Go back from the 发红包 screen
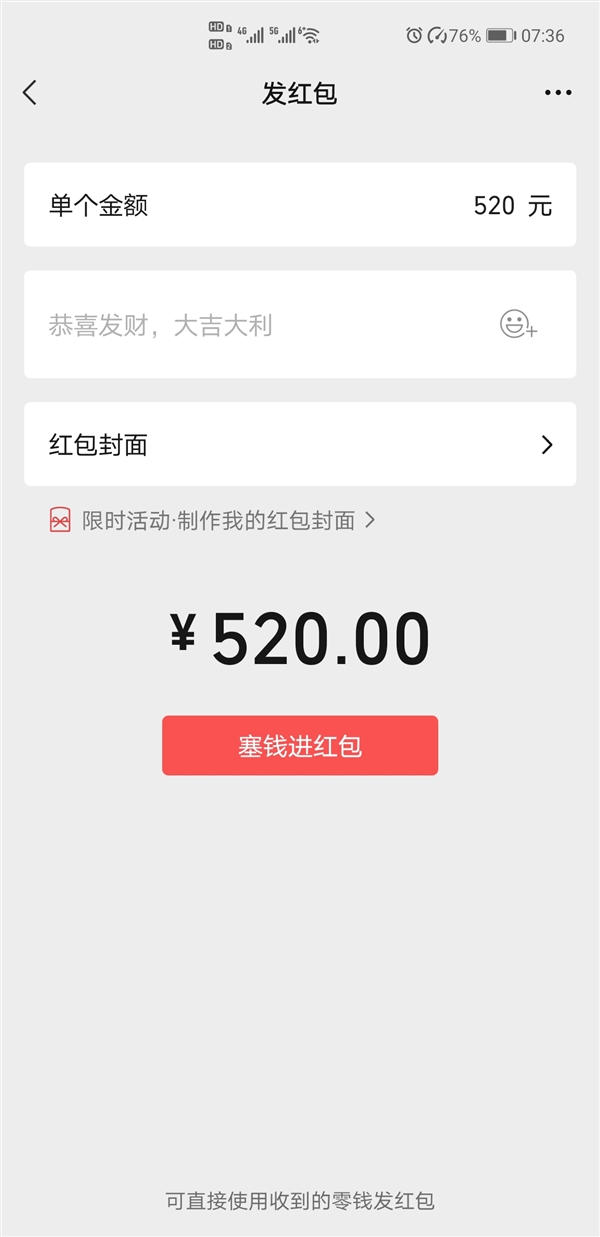This screenshot has width=600, height=1237. 30,93
